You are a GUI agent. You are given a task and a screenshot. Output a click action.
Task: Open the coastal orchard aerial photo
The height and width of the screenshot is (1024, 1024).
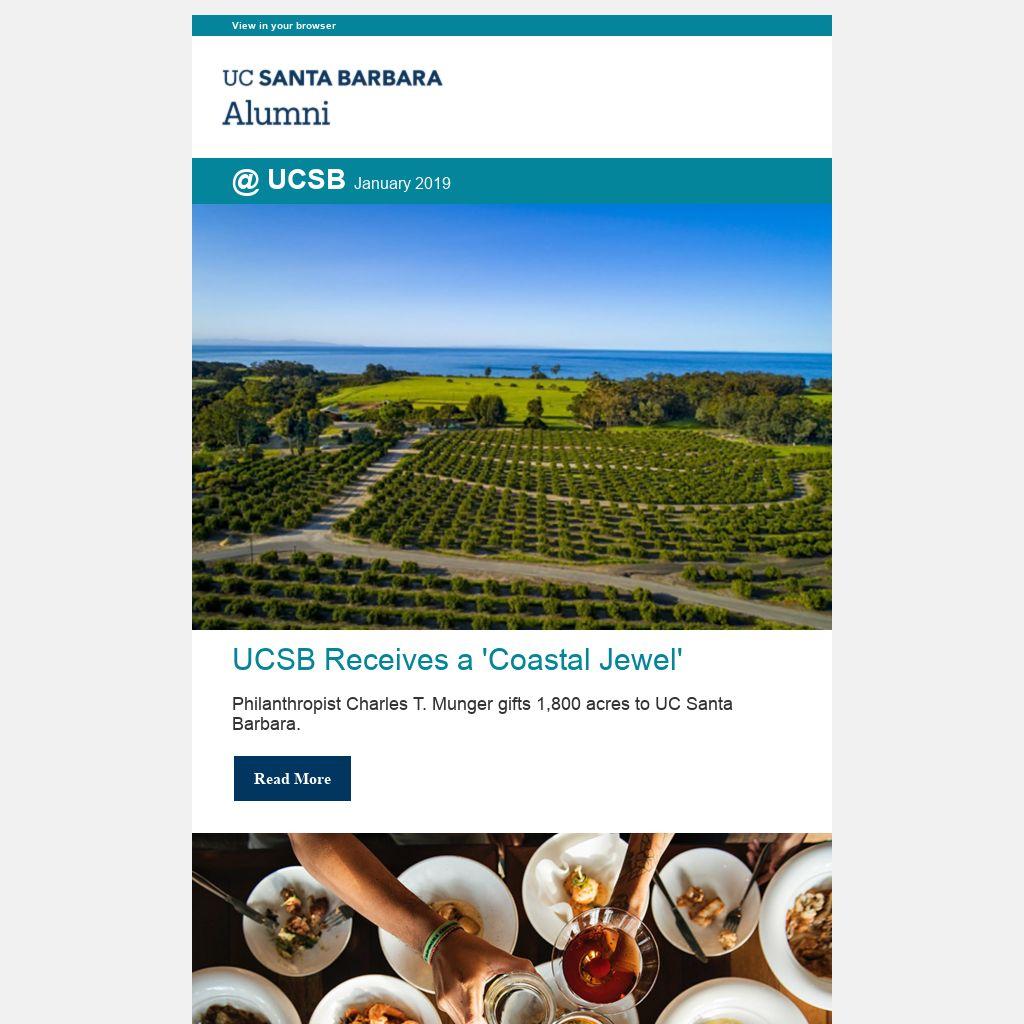coord(512,417)
